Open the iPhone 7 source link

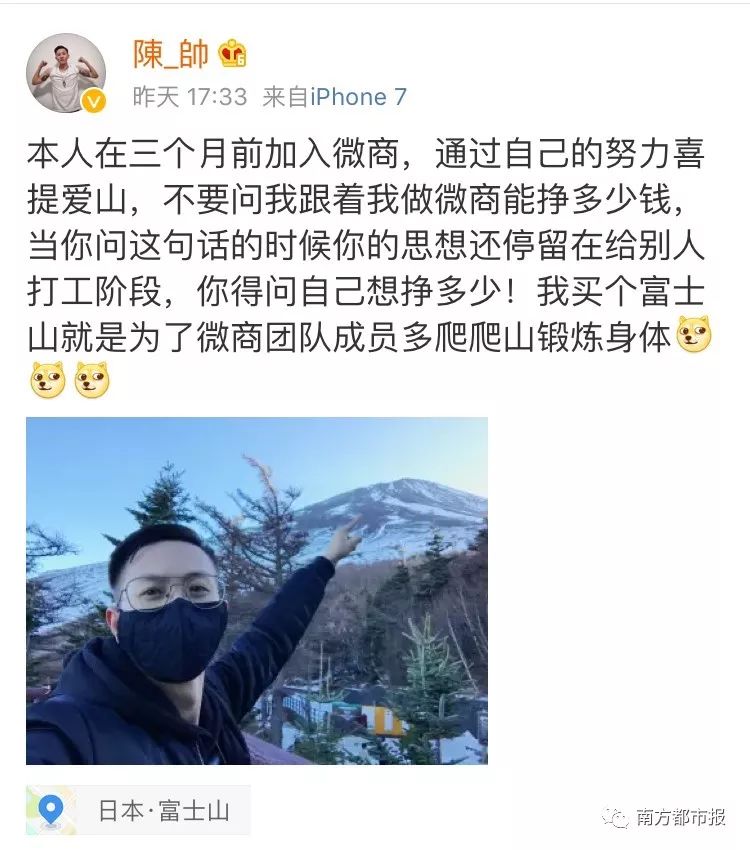tap(358, 97)
